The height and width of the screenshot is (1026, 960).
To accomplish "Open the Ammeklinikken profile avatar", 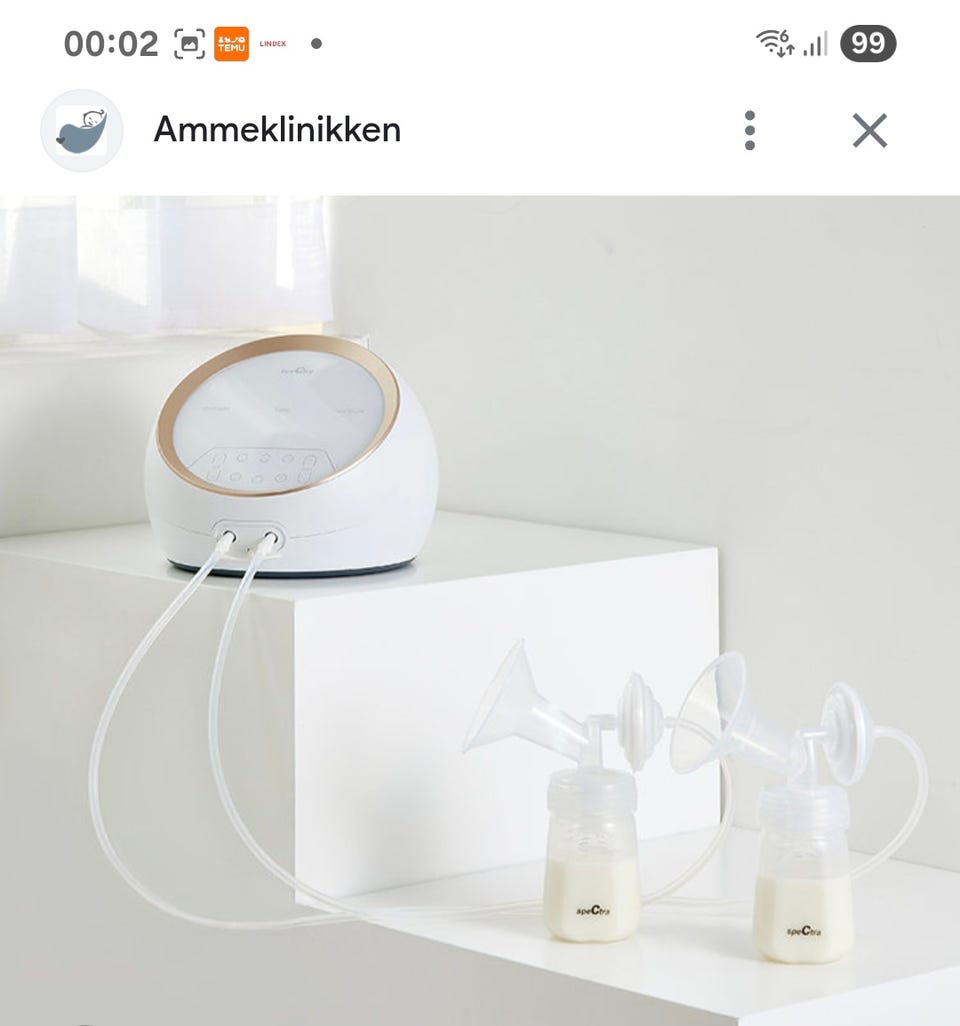I will [x=81, y=131].
